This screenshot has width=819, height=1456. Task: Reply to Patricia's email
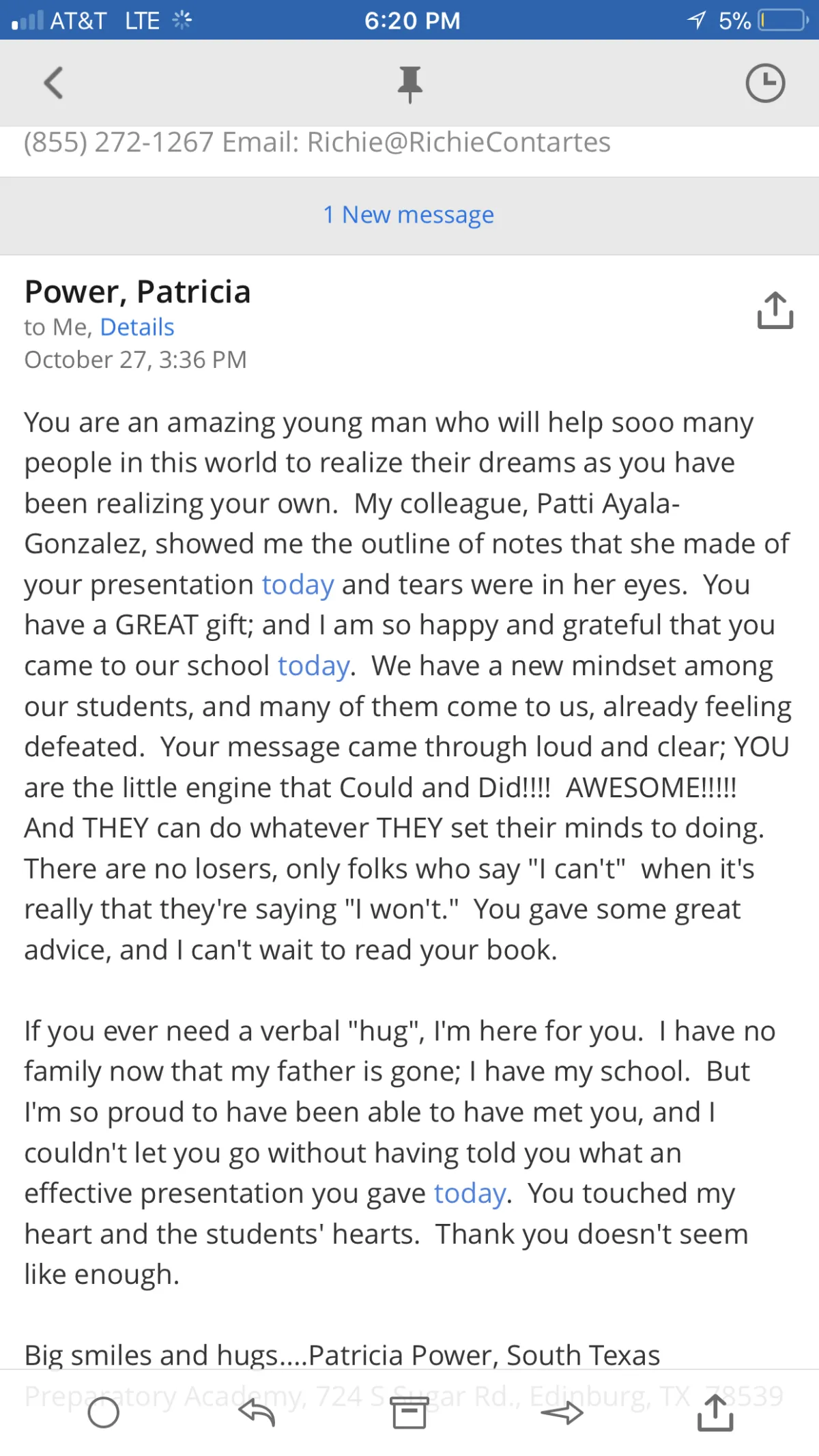pyautogui.click(x=257, y=1412)
